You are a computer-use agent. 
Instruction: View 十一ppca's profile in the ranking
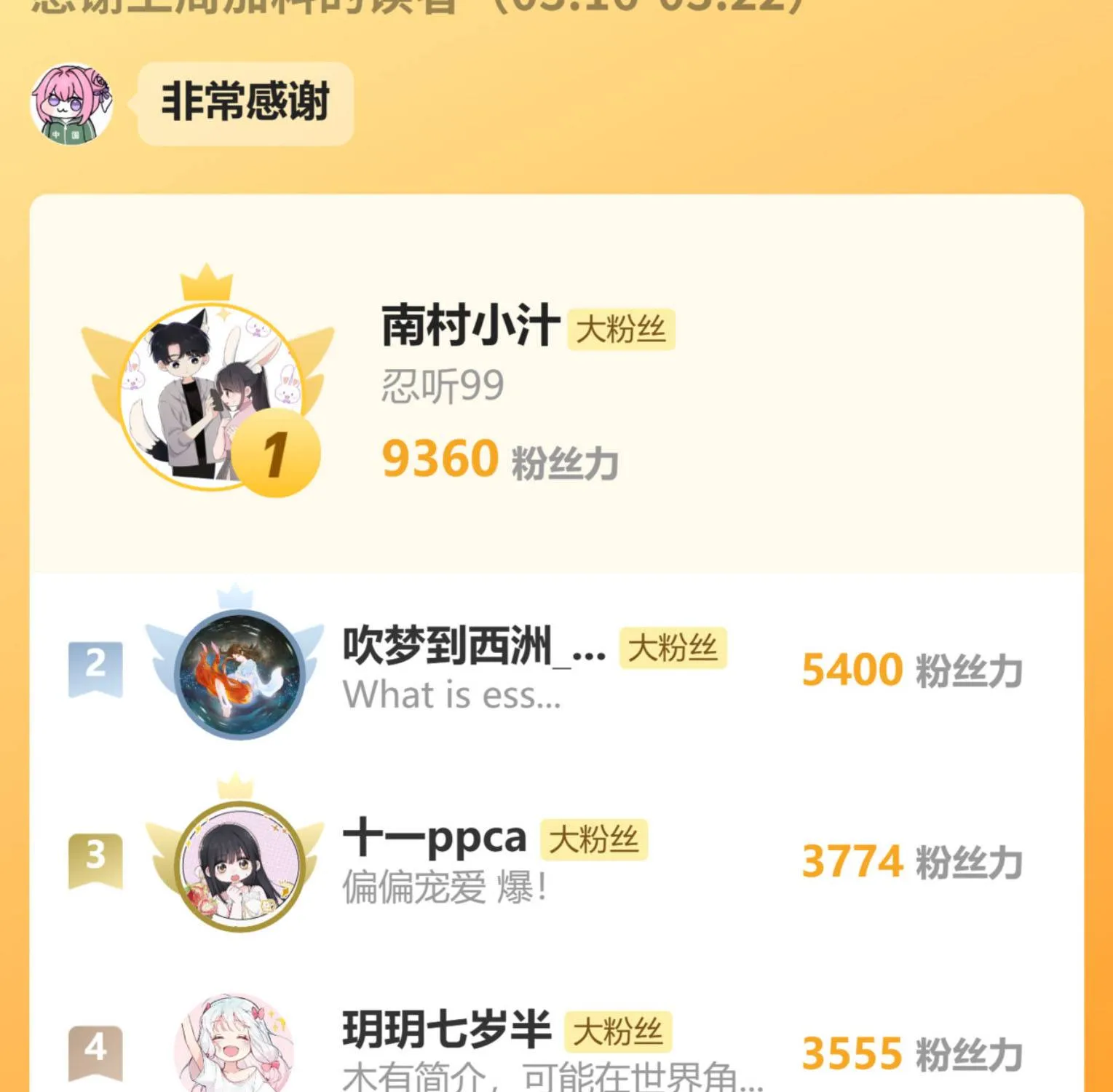pyautogui.click(x=435, y=838)
